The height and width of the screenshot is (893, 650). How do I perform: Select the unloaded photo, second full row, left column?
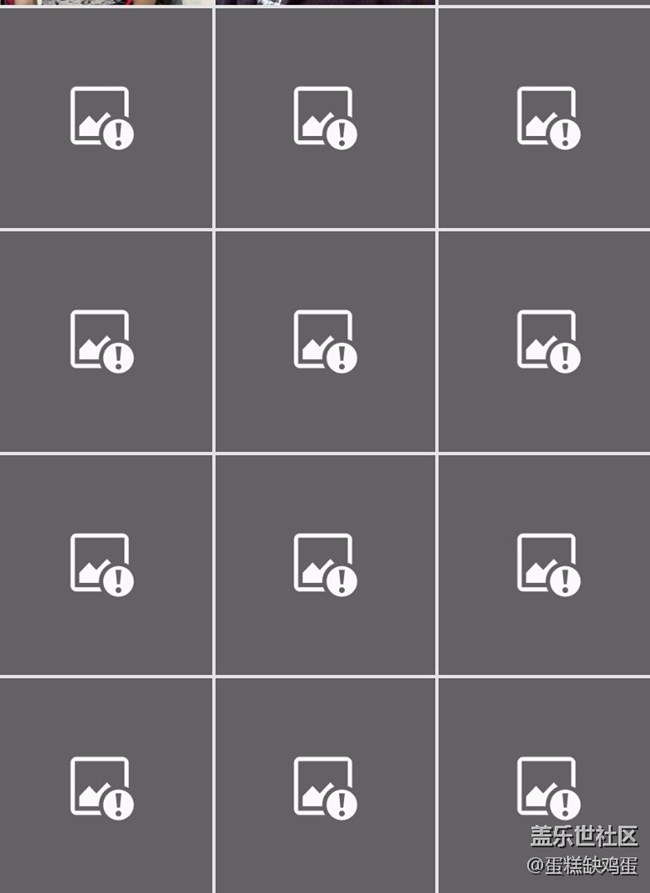pyautogui.click(x=105, y=341)
